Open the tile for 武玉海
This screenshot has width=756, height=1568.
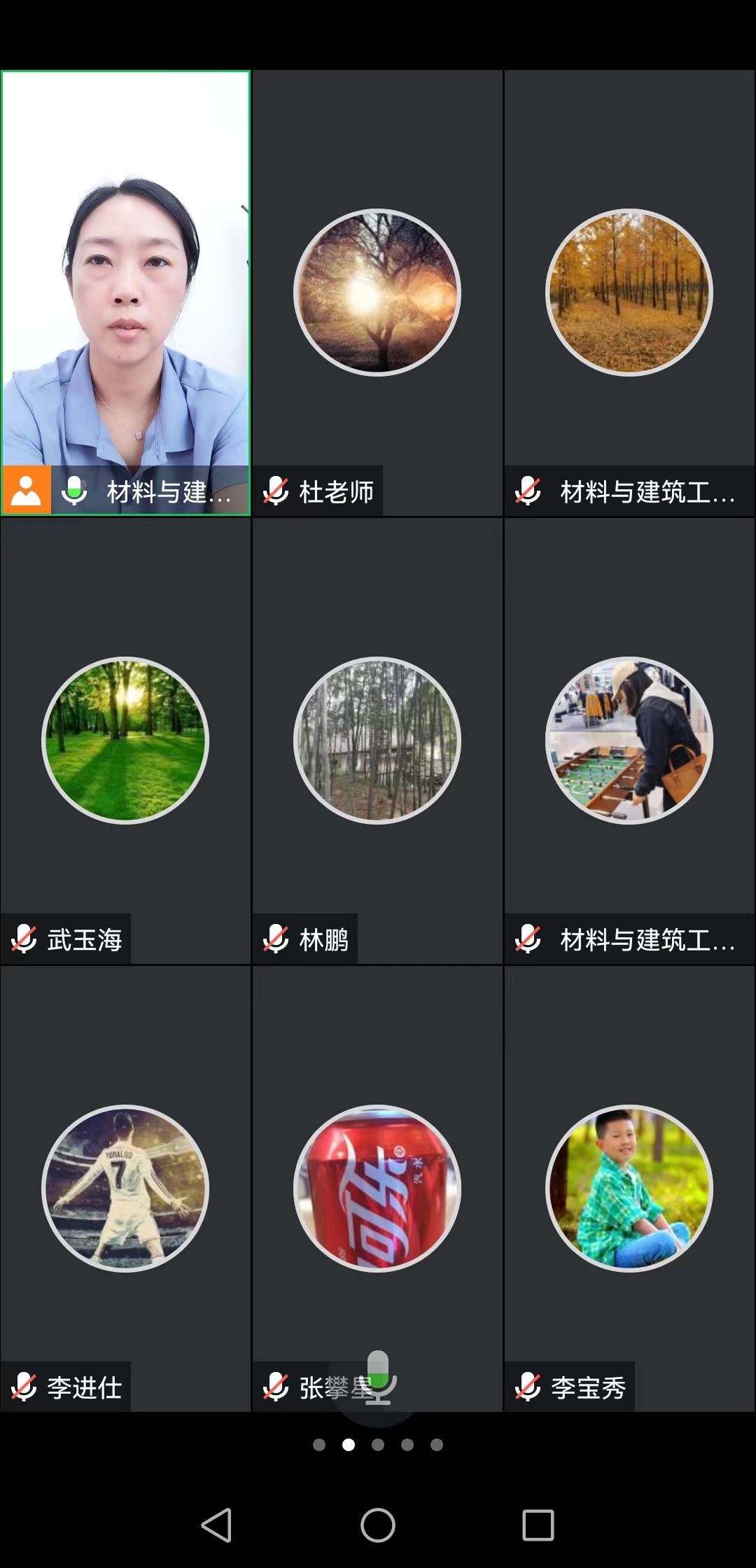(125, 741)
